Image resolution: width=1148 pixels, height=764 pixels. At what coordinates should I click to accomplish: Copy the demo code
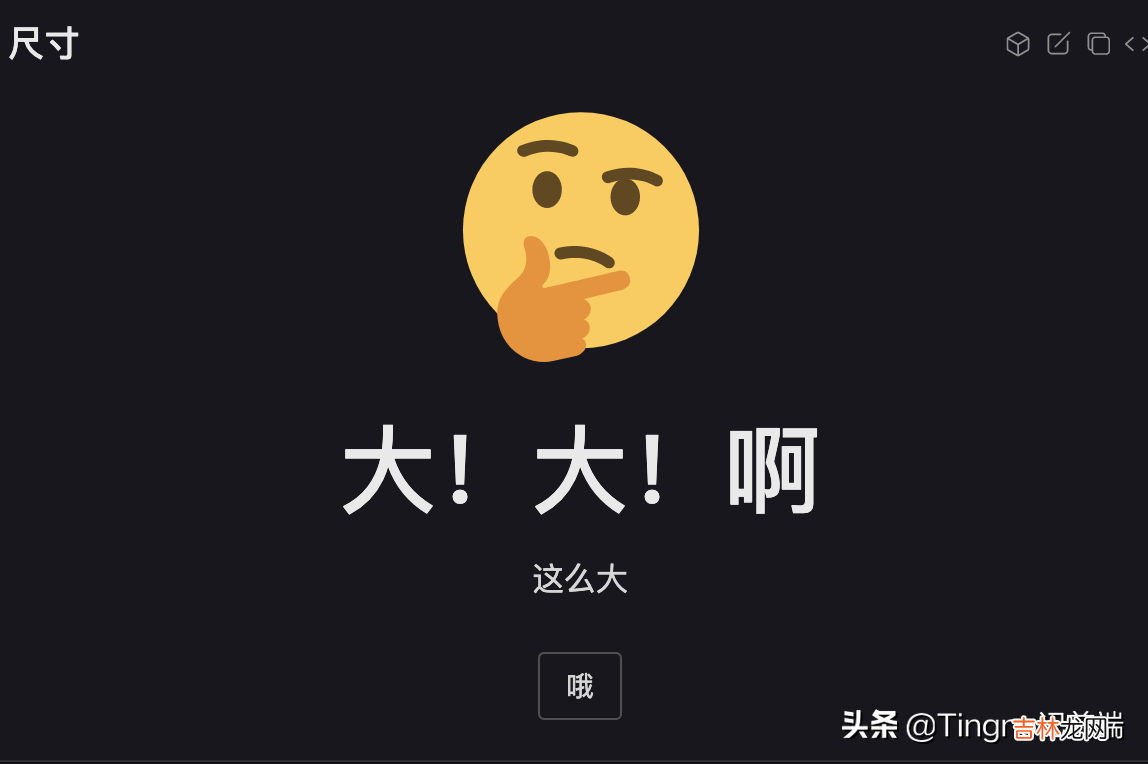(x=1099, y=44)
